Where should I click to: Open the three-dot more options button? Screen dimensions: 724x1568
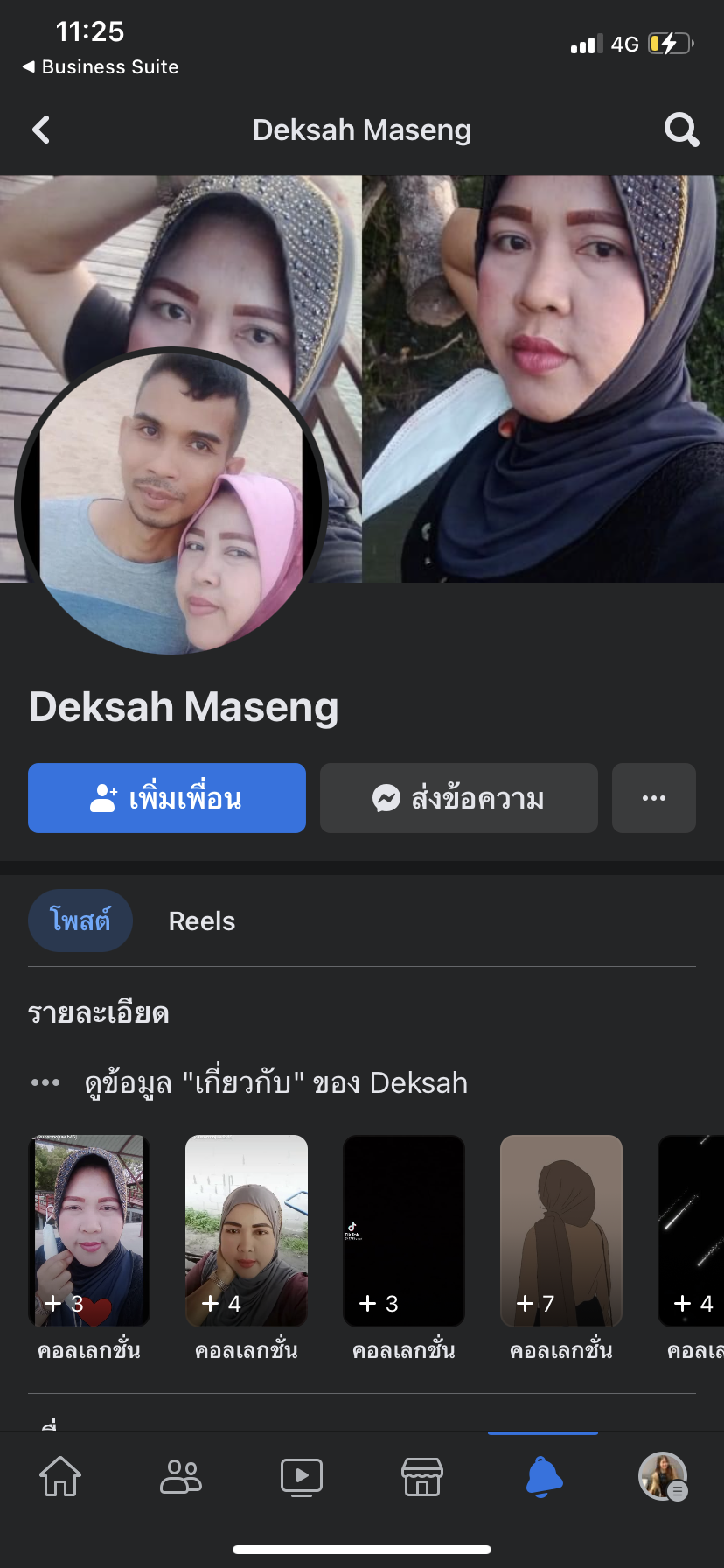tap(654, 798)
